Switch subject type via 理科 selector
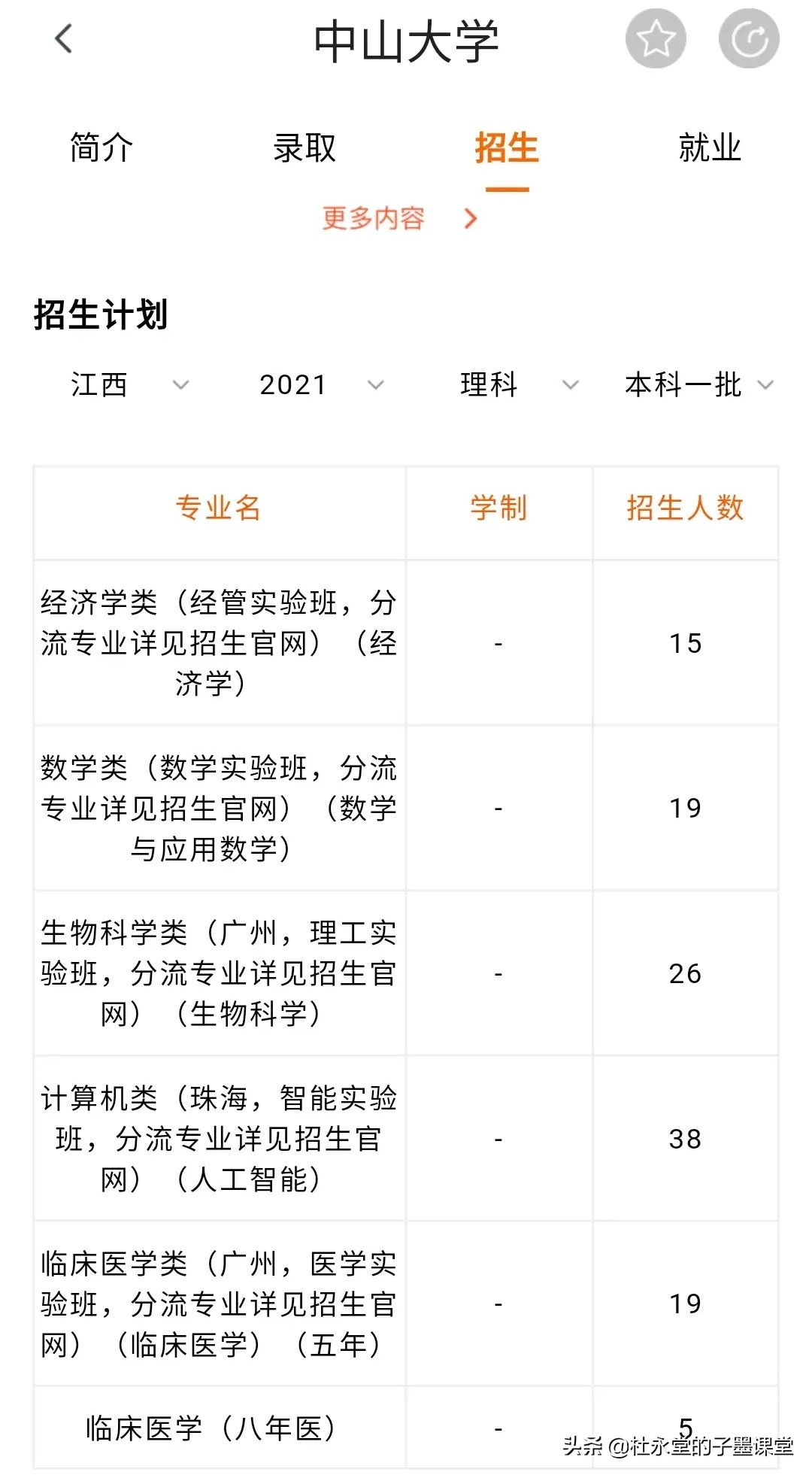Image resolution: width=812 pixels, height=1475 pixels. 489,387
